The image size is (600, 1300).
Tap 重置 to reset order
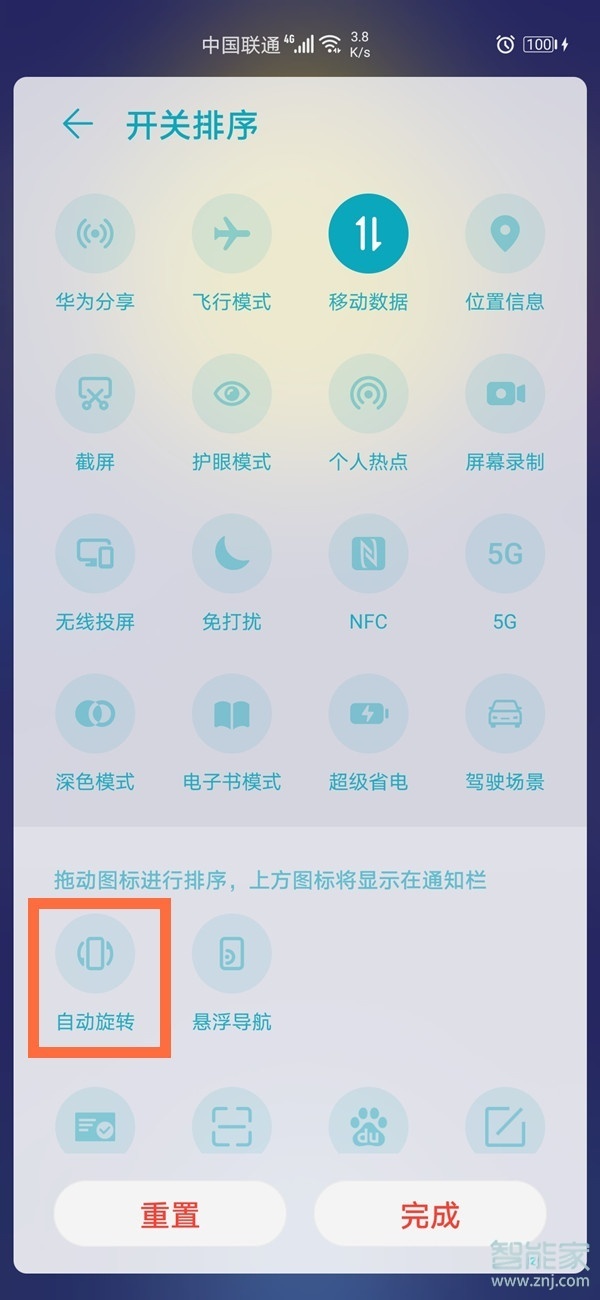[170, 1215]
